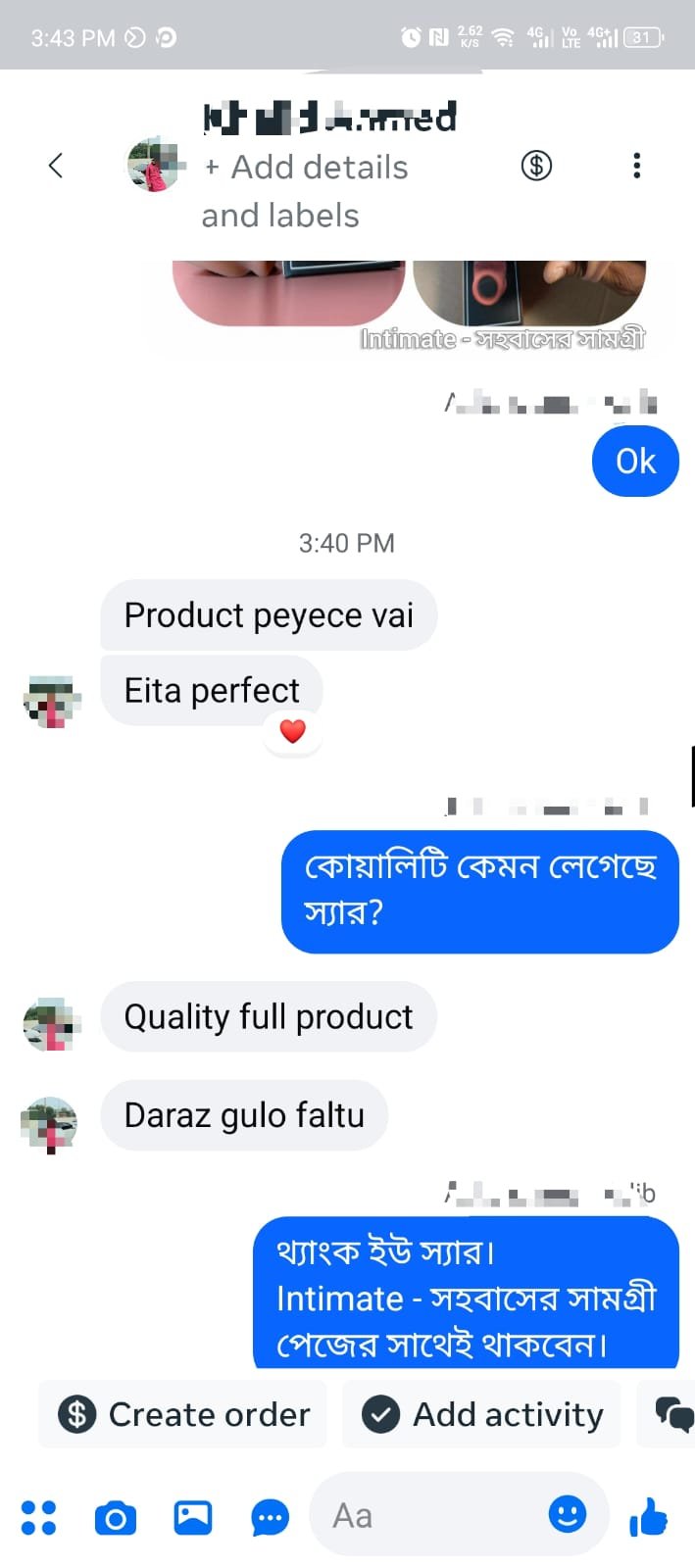Open the three-dot overflow menu
The image size is (695, 1568).
(x=636, y=166)
